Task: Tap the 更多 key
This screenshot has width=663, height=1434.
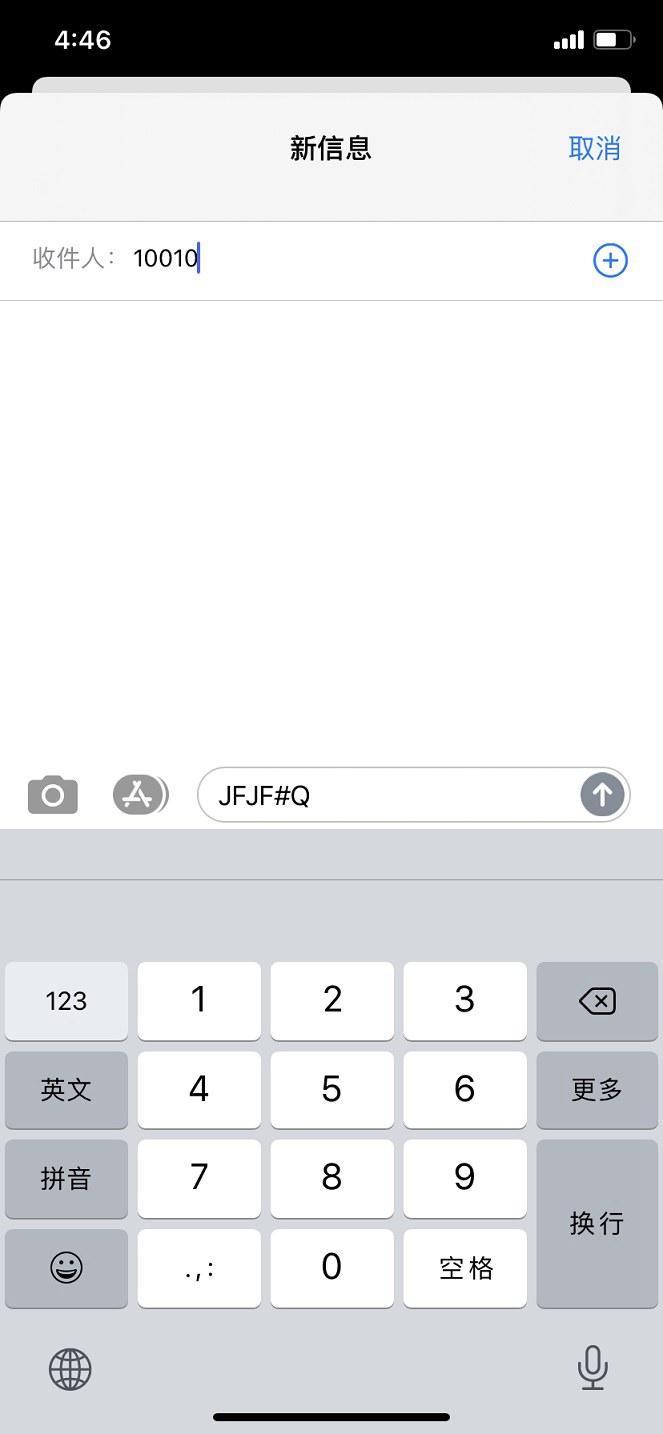Action: pyautogui.click(x=597, y=1089)
